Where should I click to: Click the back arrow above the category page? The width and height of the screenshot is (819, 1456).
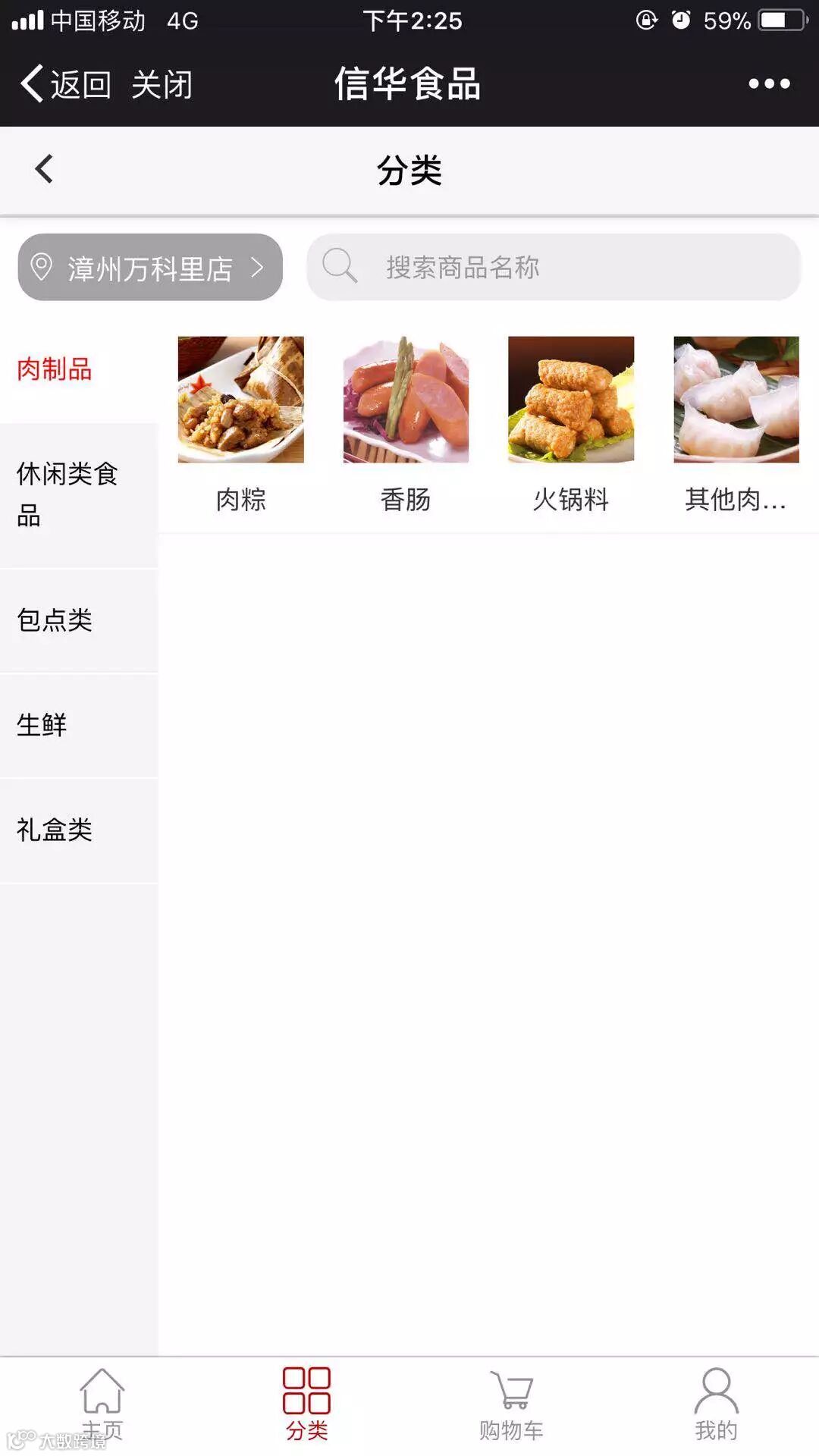(43, 168)
